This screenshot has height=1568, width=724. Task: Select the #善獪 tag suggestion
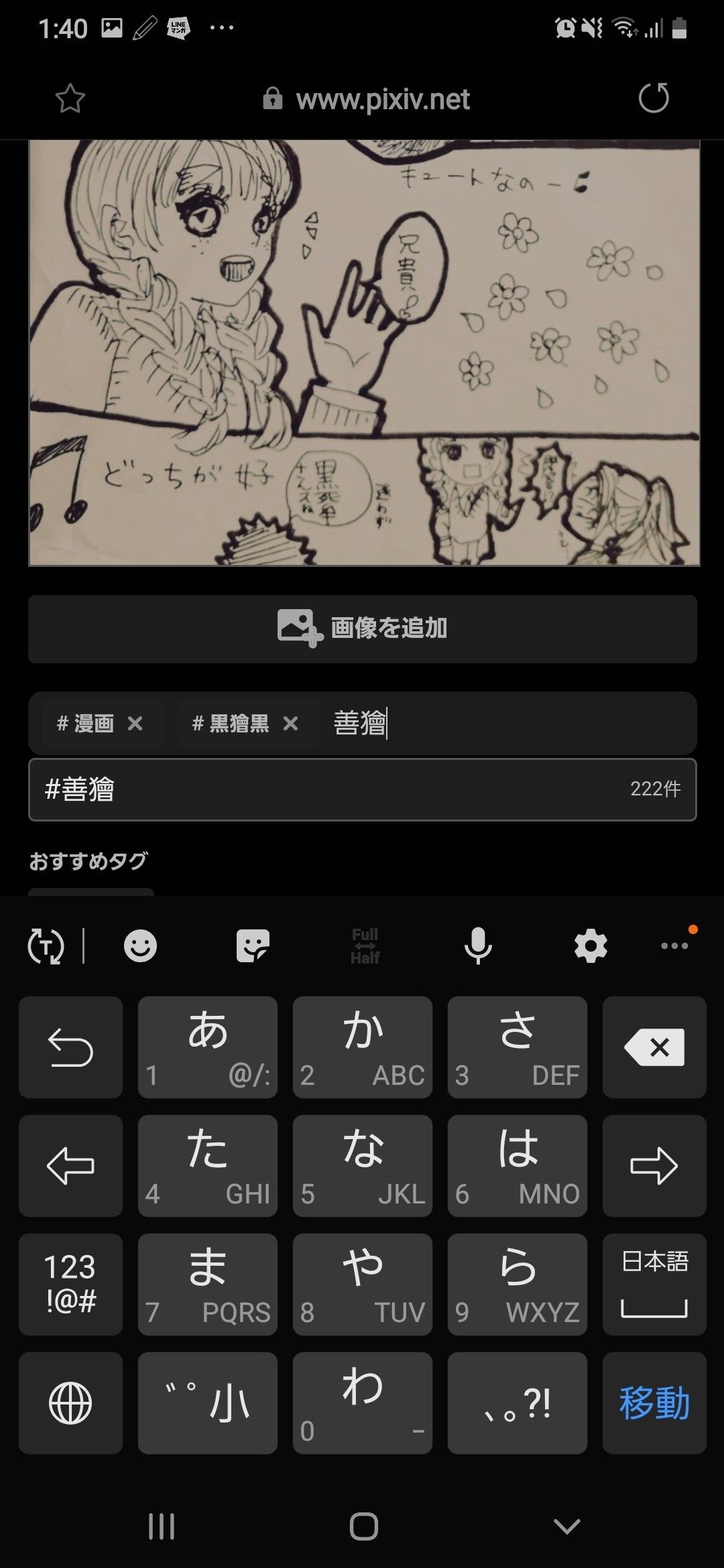(362, 789)
